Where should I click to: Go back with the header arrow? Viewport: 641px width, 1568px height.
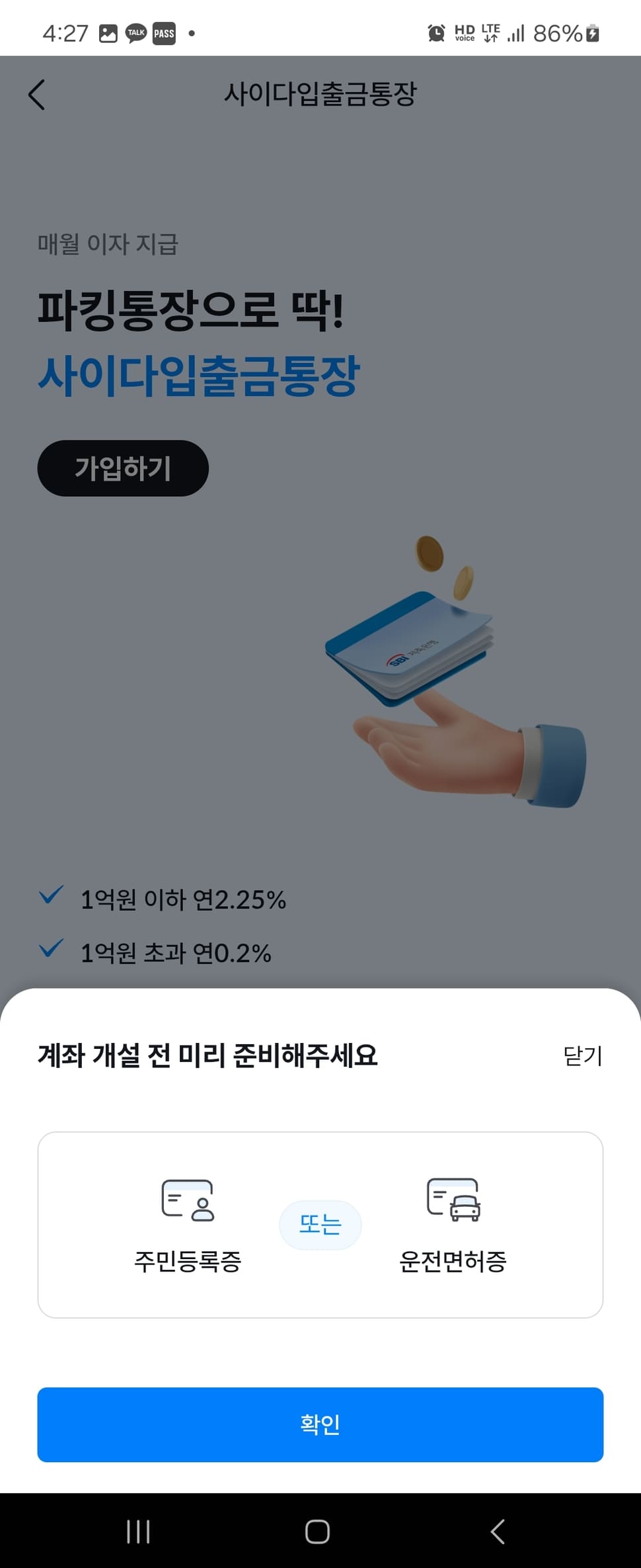tap(37, 95)
